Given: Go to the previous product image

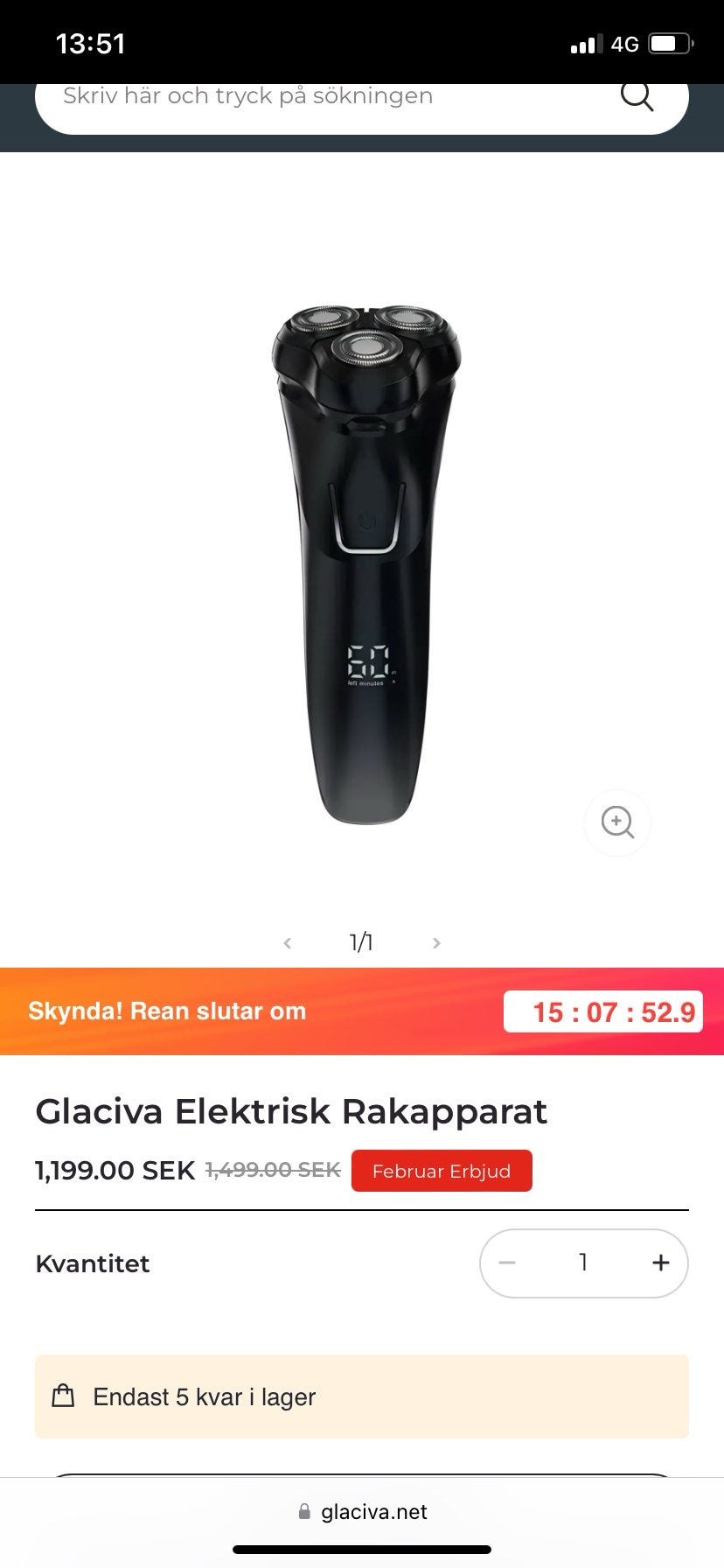Looking at the screenshot, I should (288, 943).
